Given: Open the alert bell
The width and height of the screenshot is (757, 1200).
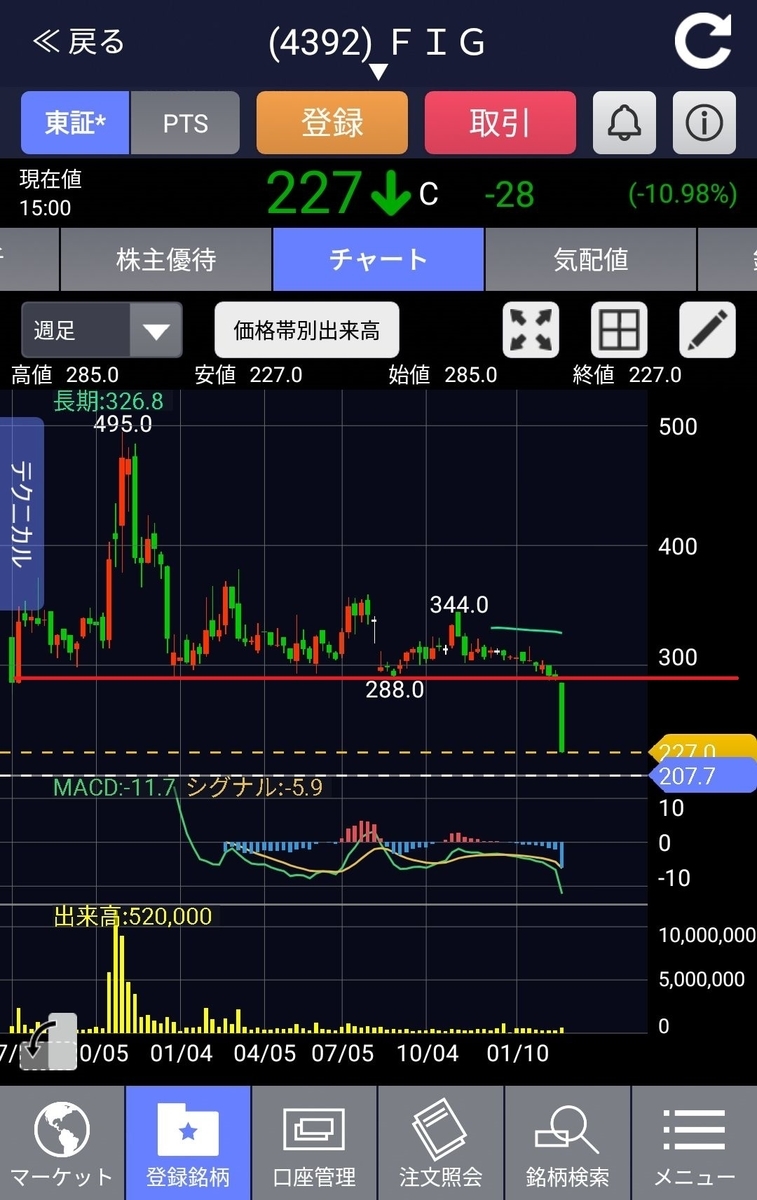Looking at the screenshot, I should click(625, 123).
